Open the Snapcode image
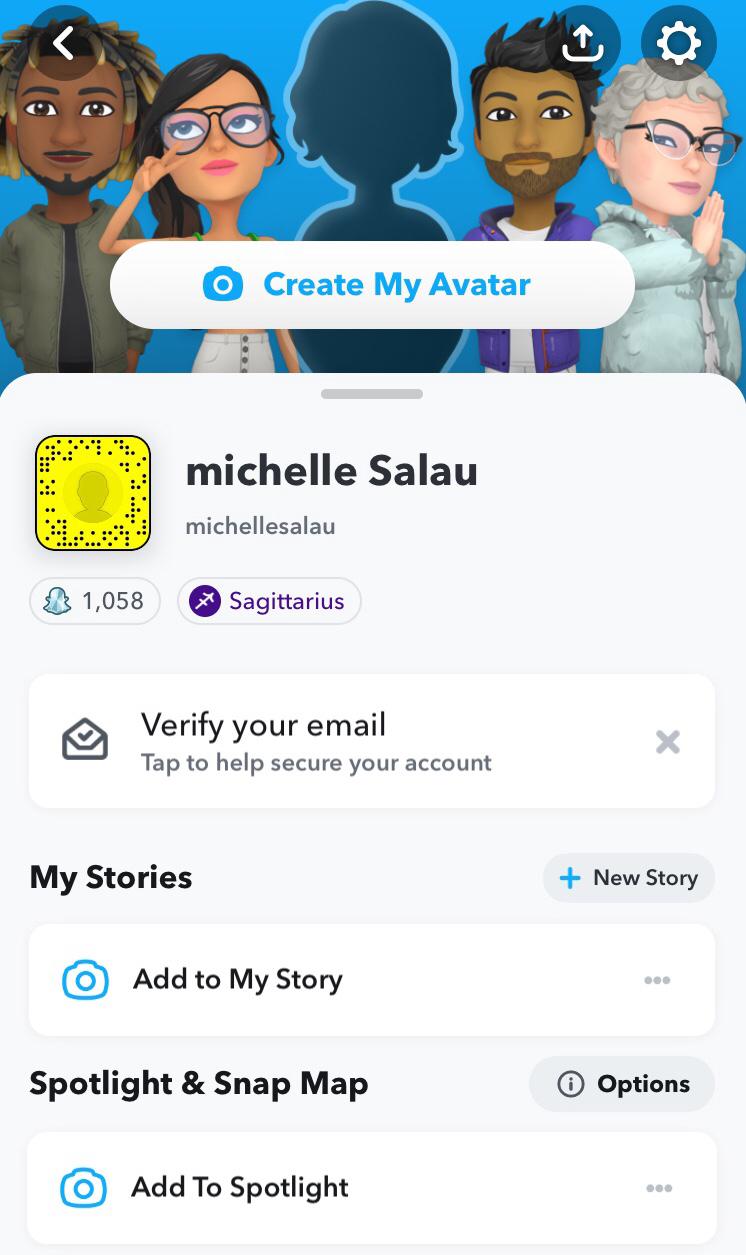This screenshot has height=1255, width=746. 93,493
